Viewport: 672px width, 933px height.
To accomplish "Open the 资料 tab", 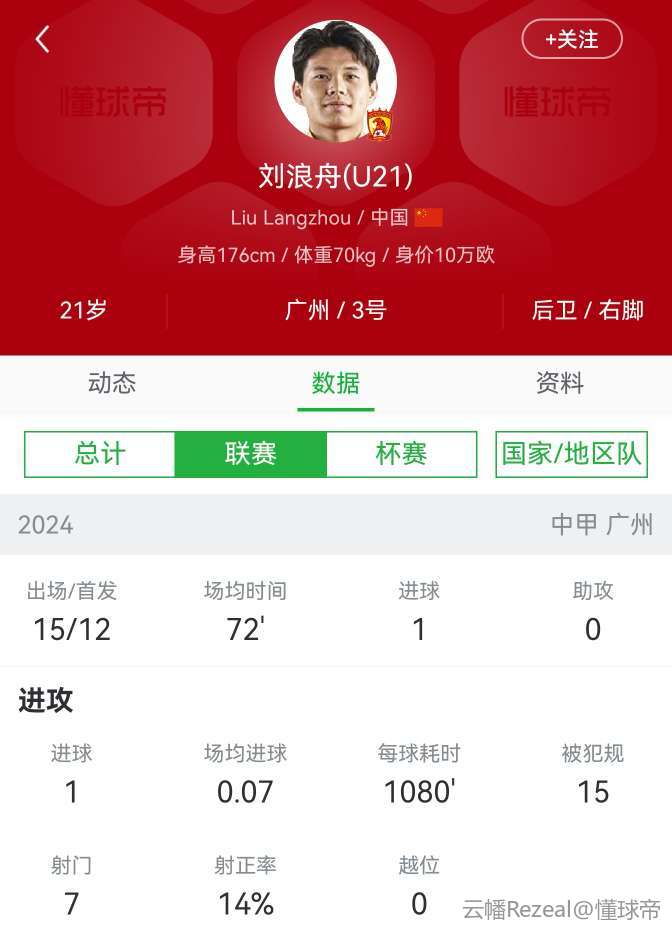I will tap(560, 383).
